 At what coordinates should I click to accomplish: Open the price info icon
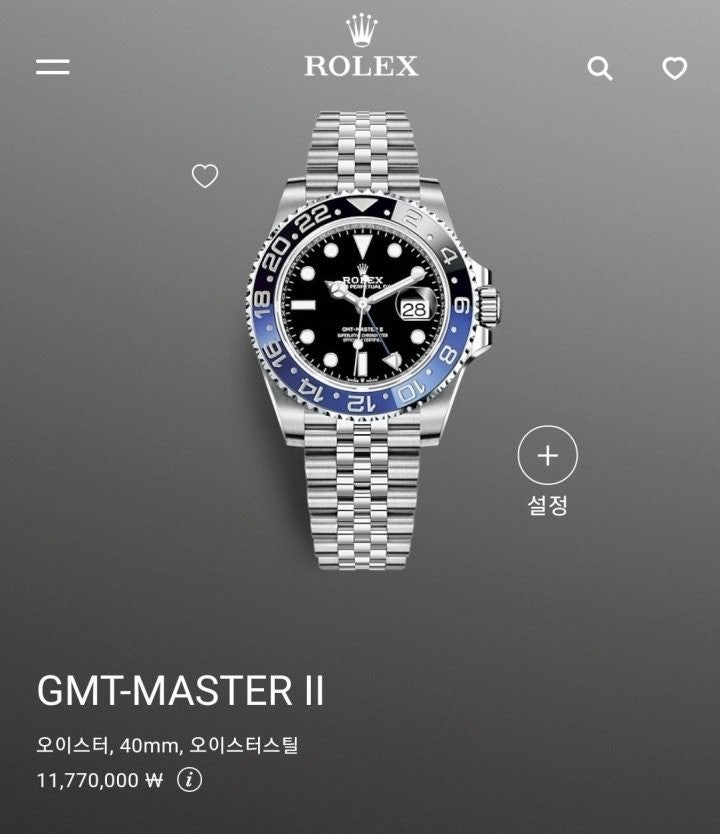coord(190,780)
